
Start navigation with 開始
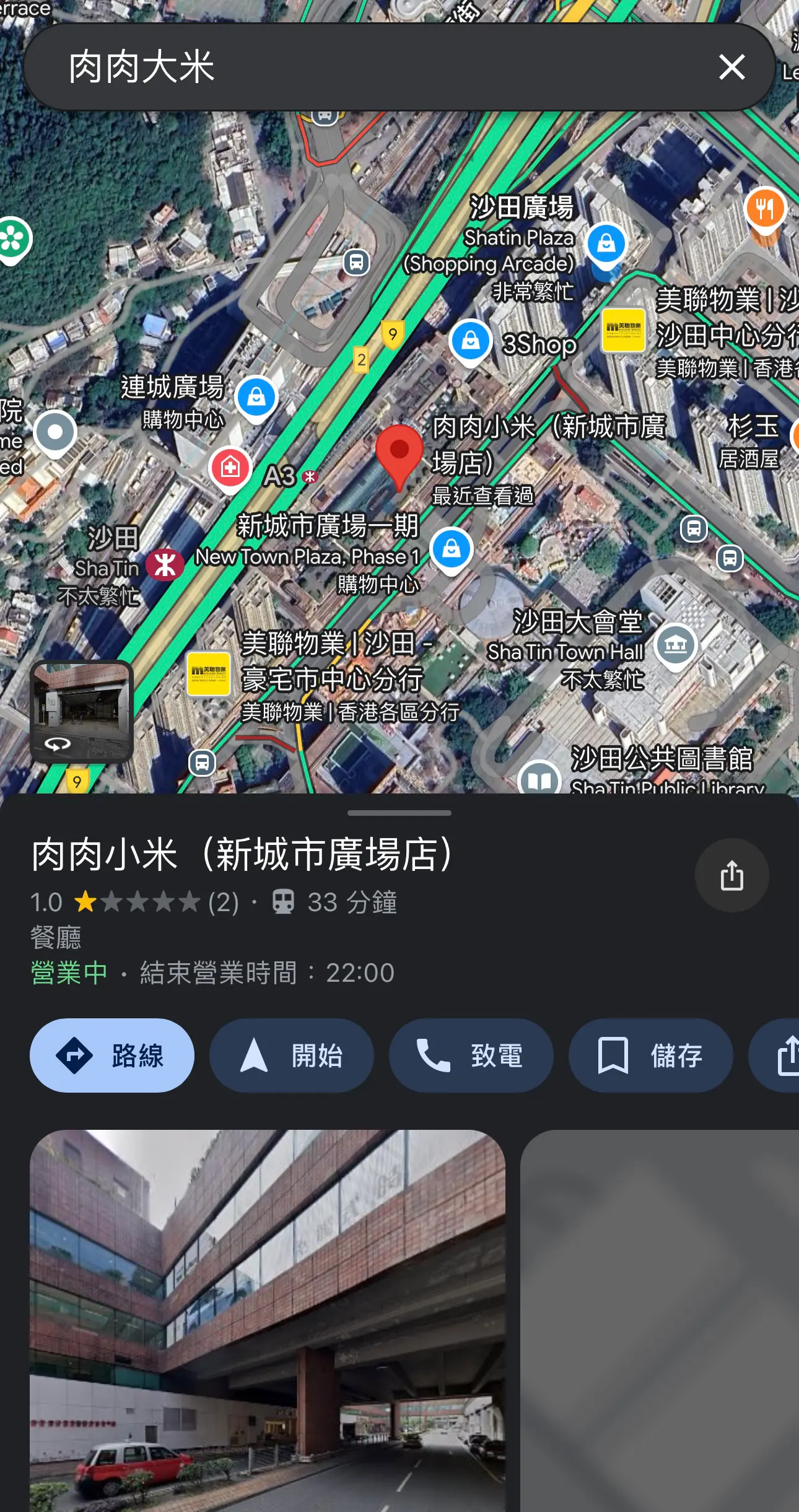(292, 1055)
